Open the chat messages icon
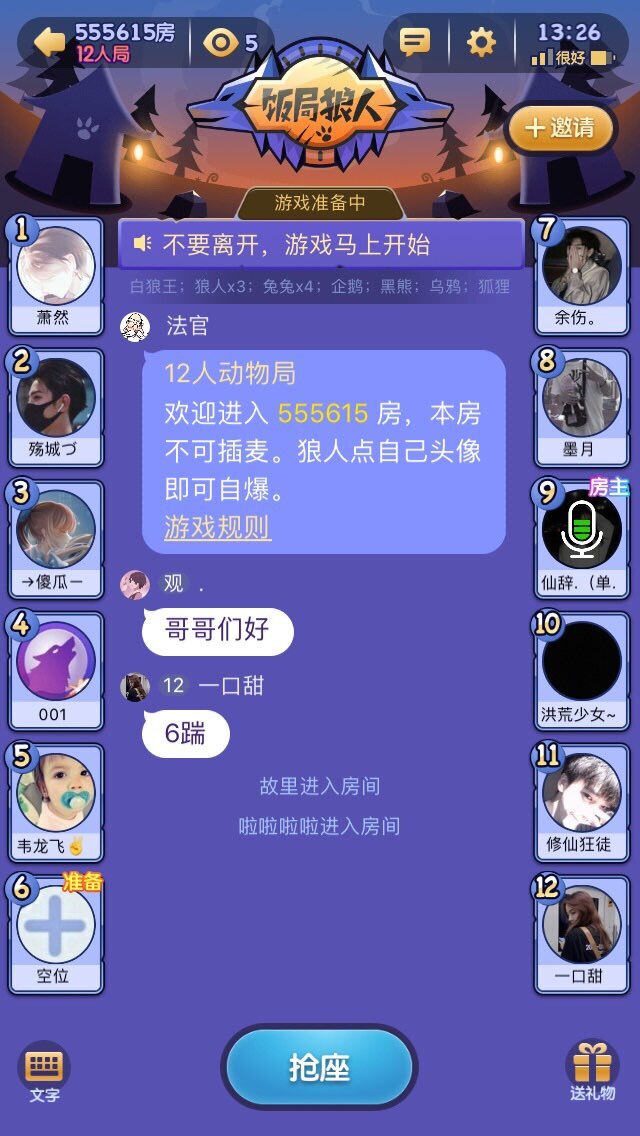The width and height of the screenshot is (640, 1136). 414,41
